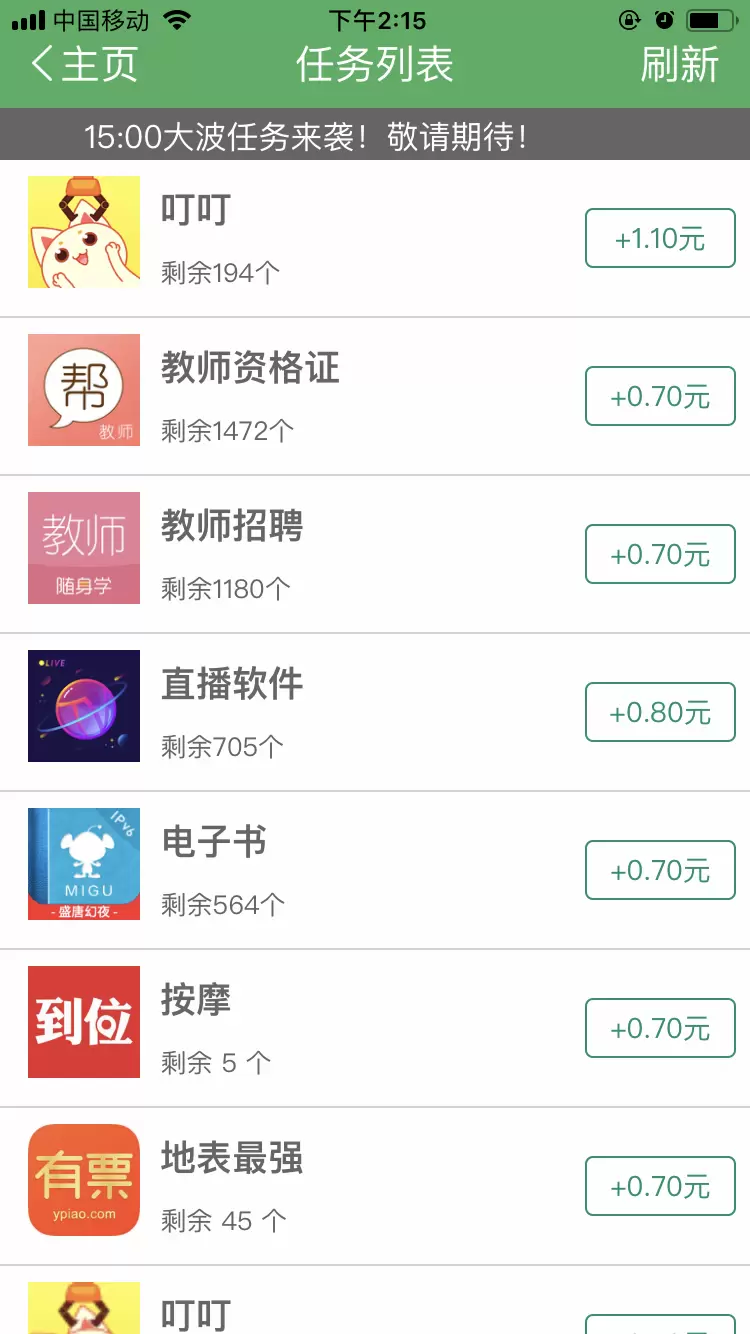Screen dimensions: 750x1334
Task: Select the 教师招聘 随身学 app icon
Action: pos(84,548)
